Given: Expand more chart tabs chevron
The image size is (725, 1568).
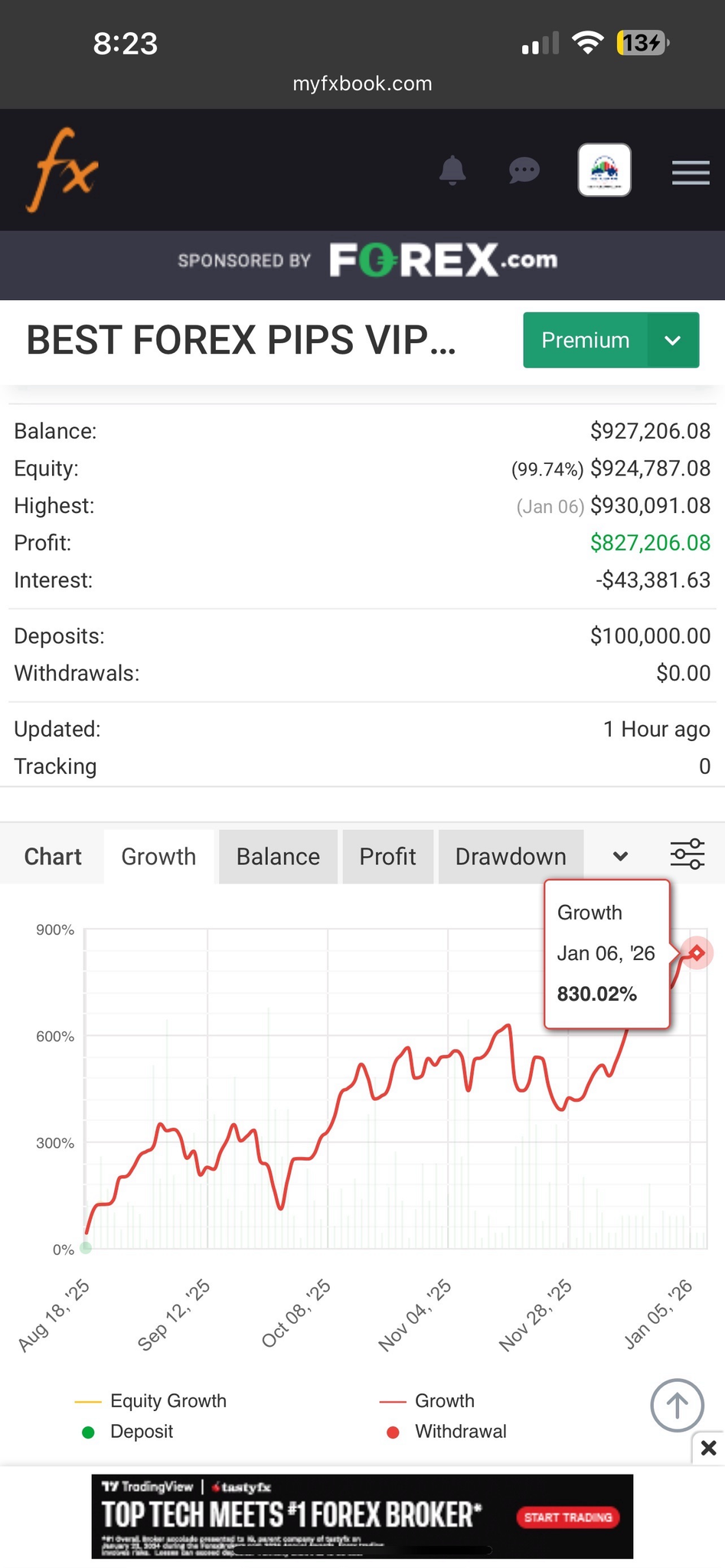Looking at the screenshot, I should (621, 856).
